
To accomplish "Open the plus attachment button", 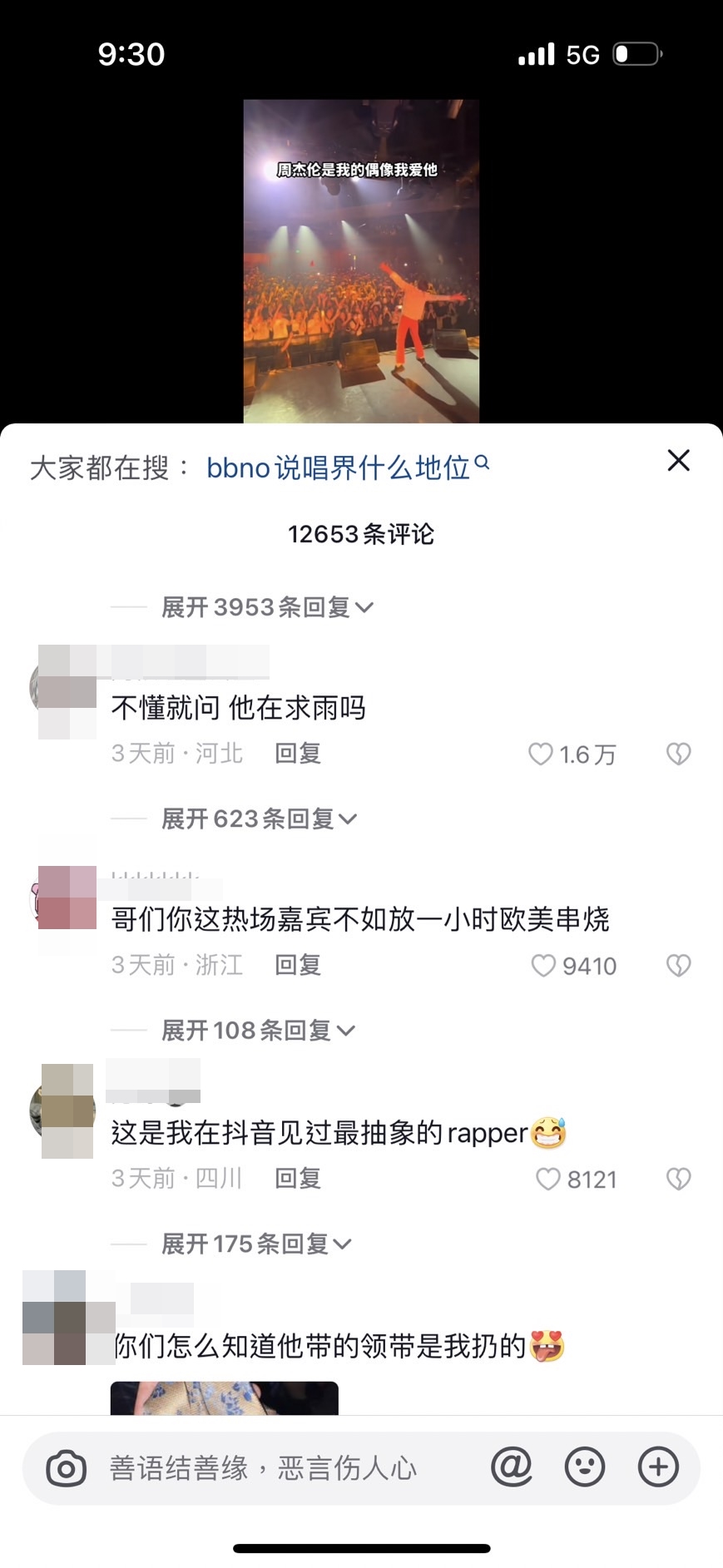I will click(x=658, y=1467).
